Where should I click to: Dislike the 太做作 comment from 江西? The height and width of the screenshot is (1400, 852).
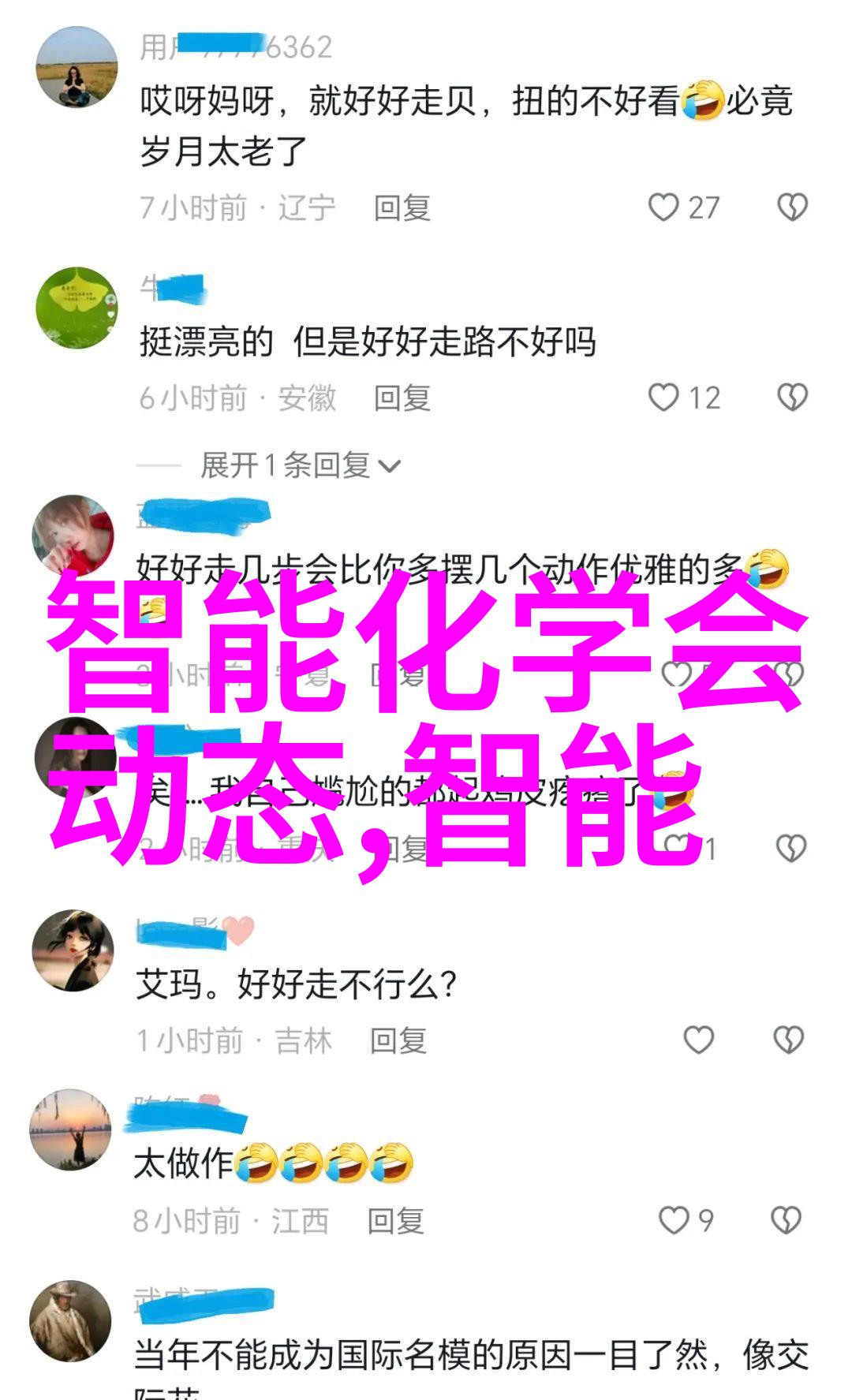pos(786,1220)
